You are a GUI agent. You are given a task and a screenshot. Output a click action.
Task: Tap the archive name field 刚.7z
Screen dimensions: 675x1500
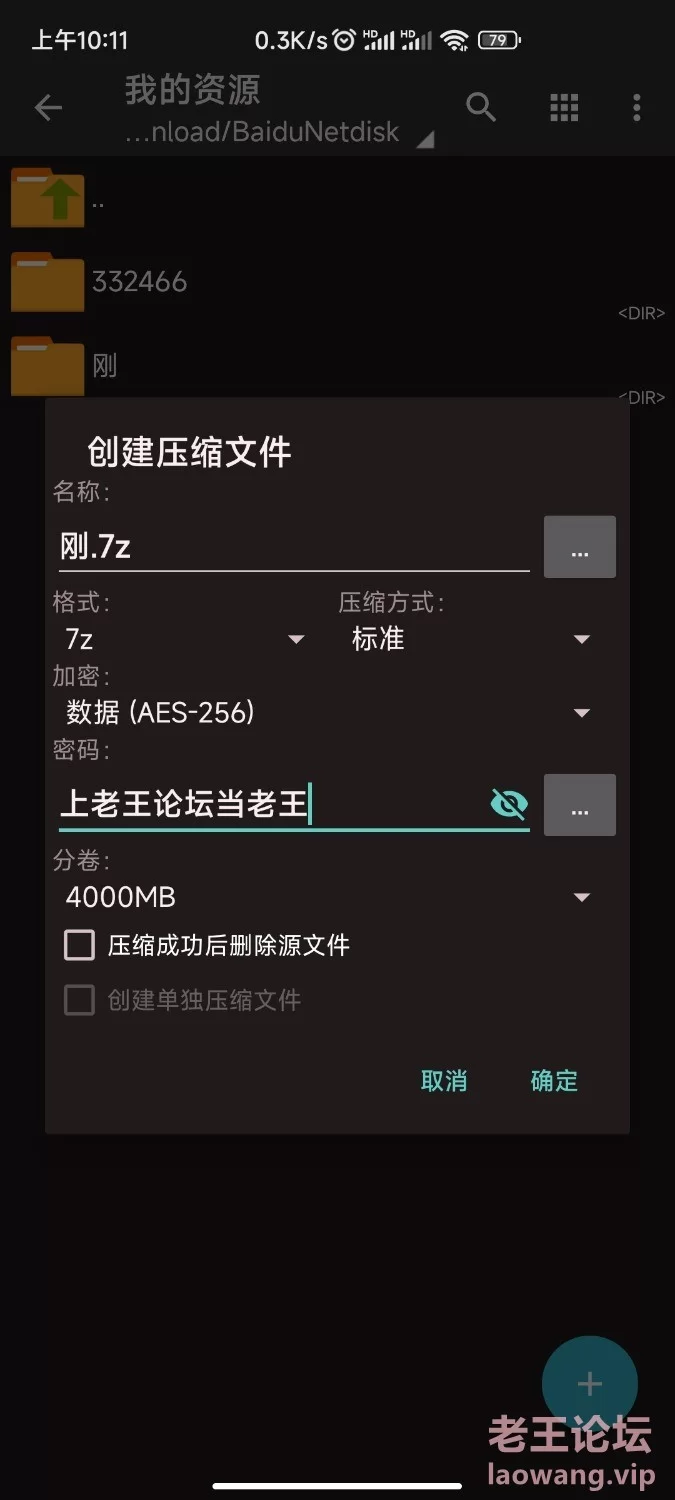pos(293,547)
